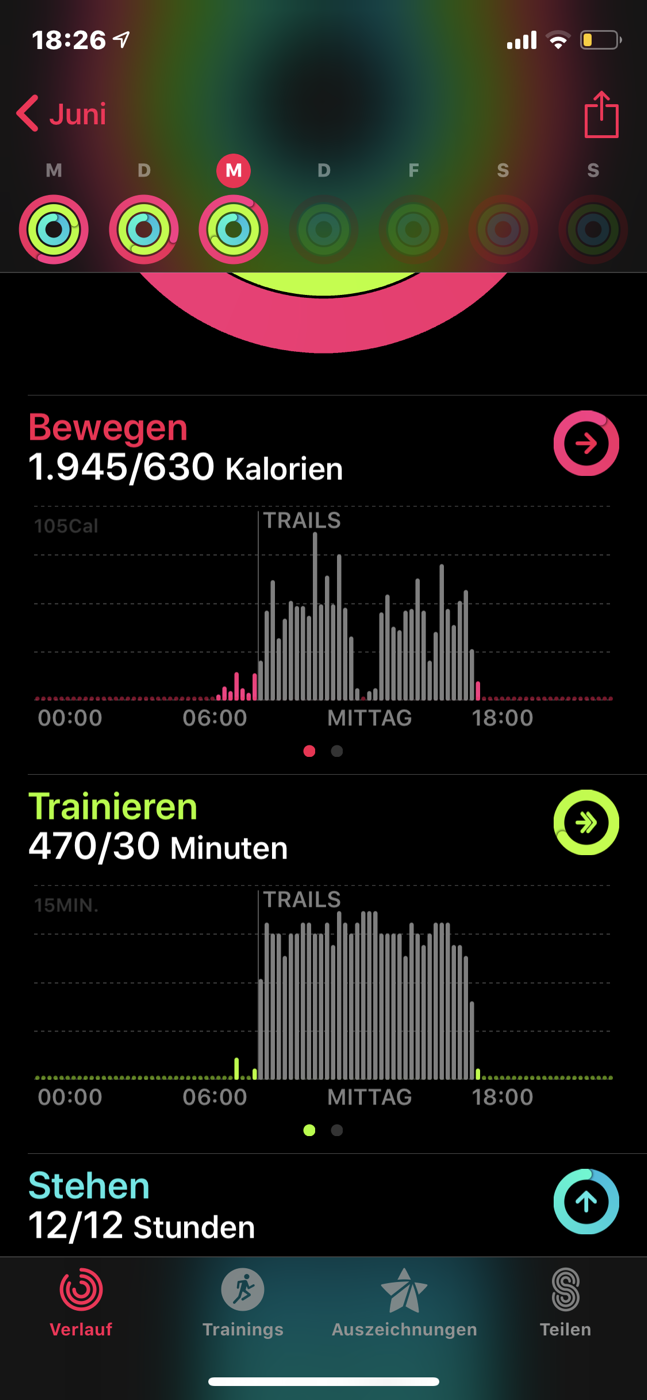
Task: Open the Teilen tab
Action: 565,1303
